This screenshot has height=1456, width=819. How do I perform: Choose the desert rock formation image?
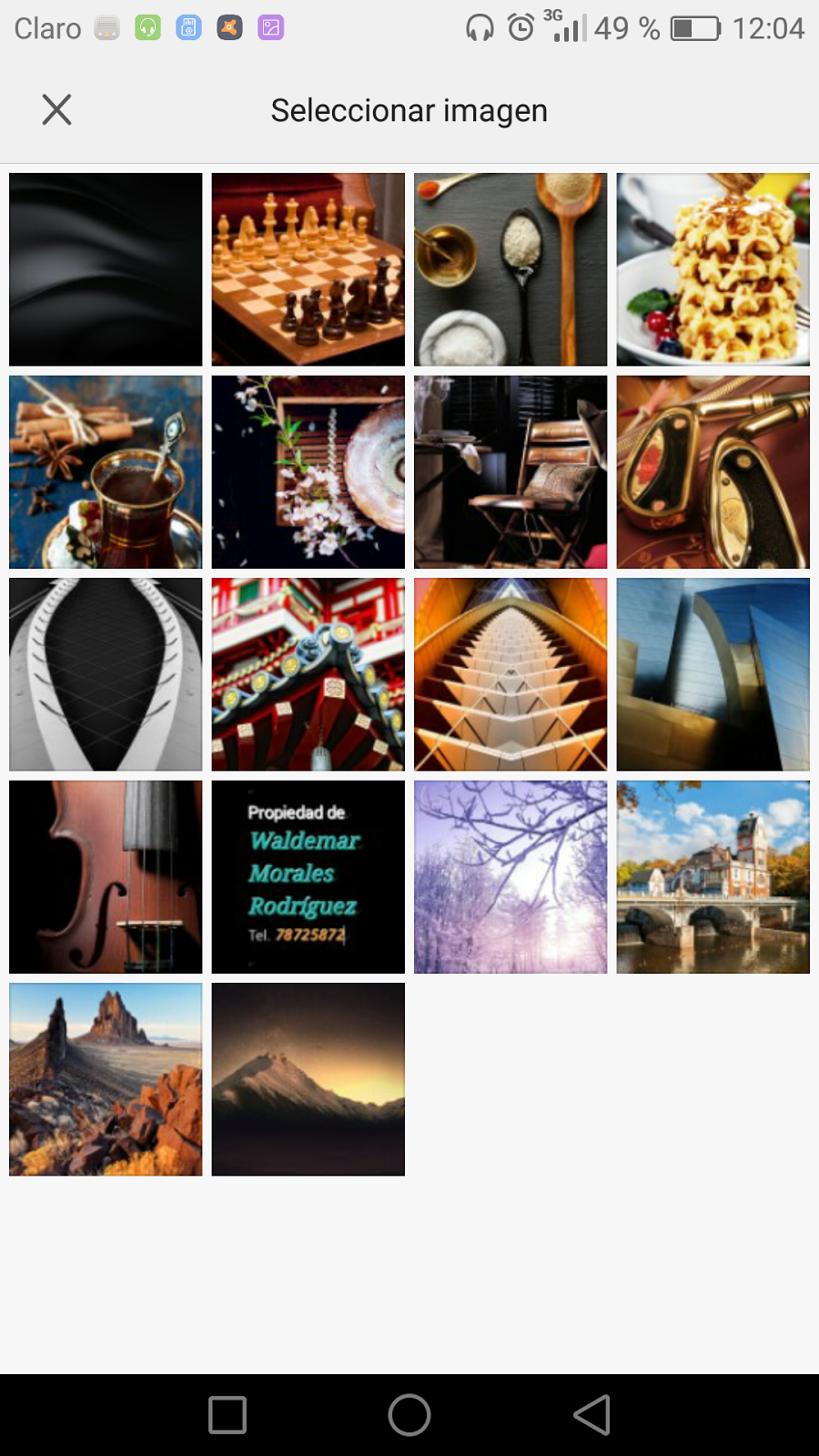click(106, 1079)
